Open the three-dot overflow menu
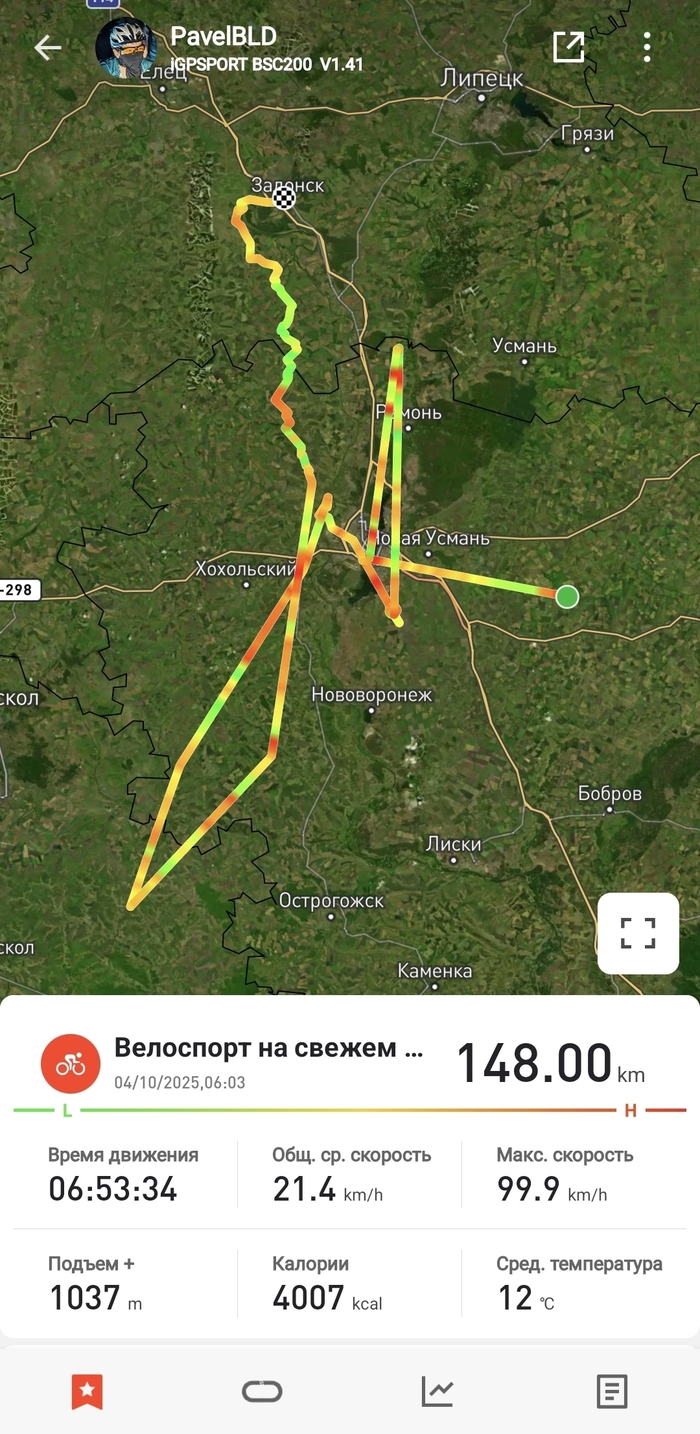 (647, 47)
